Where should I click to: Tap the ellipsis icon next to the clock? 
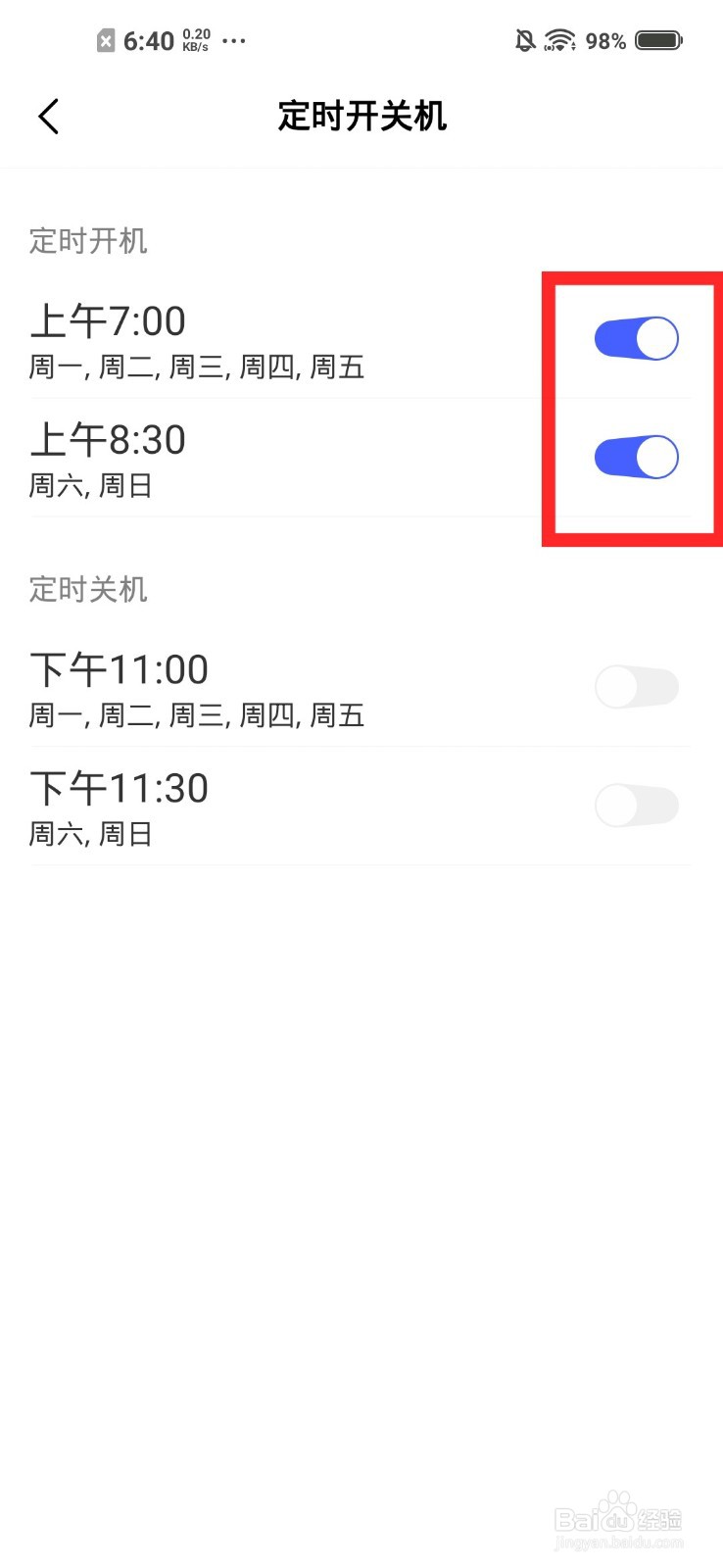[233, 41]
